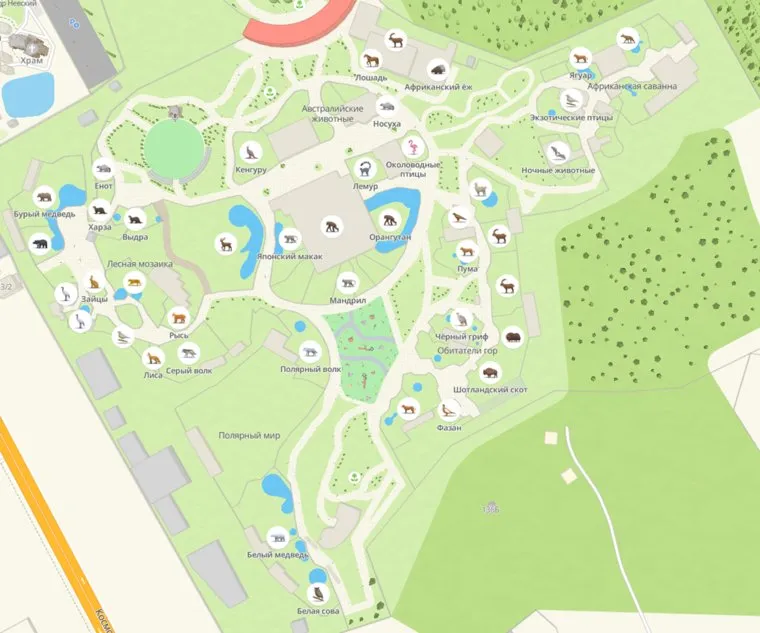Viewport: 760px width, 633px height.
Task: Open the Лошадь horse marker
Action: pos(371,61)
